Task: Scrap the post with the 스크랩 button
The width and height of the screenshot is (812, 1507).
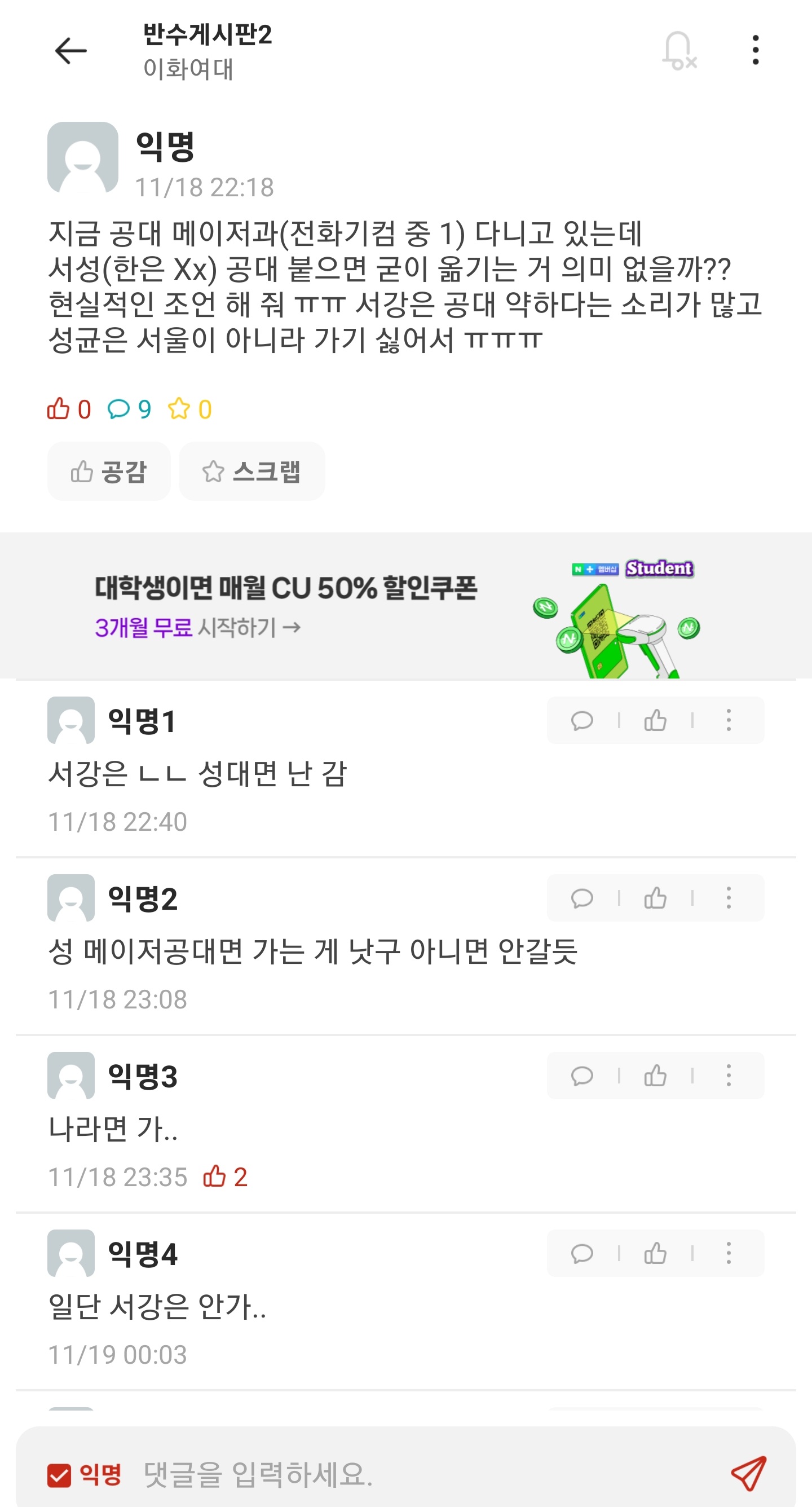Action: tap(251, 472)
